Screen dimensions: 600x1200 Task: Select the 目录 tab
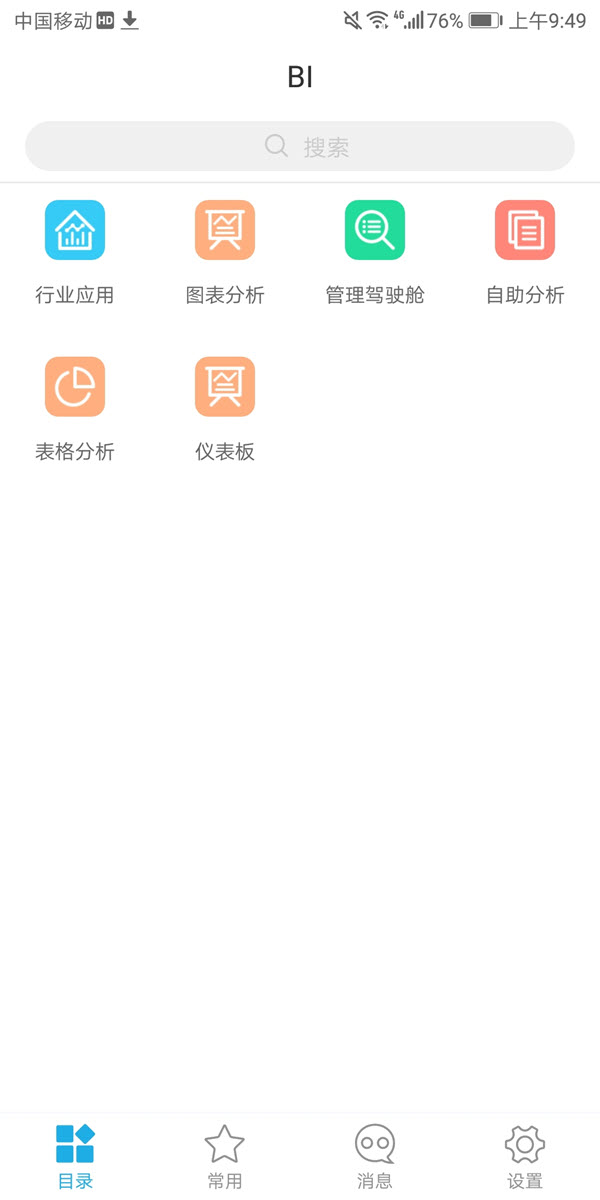75,1156
